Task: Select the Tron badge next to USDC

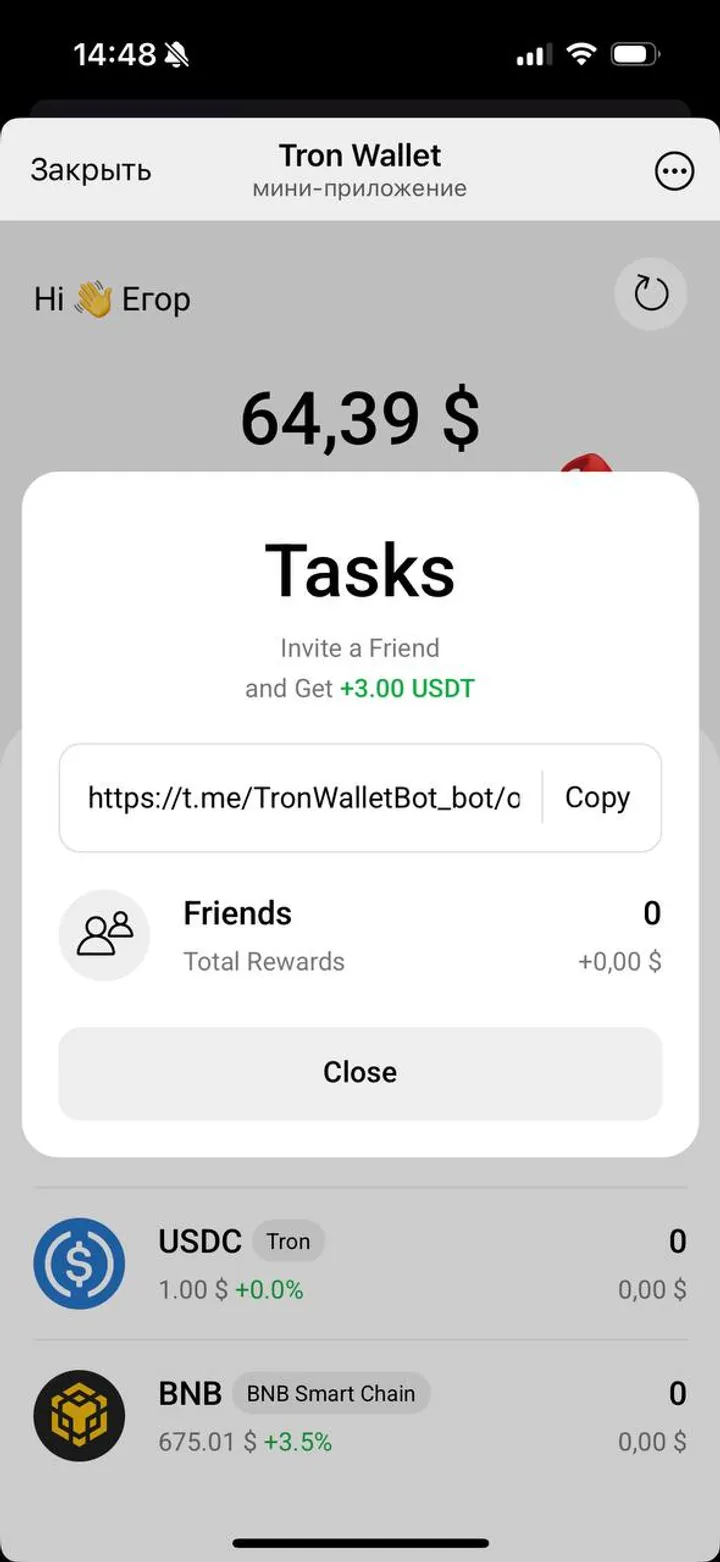Action: [x=287, y=1241]
